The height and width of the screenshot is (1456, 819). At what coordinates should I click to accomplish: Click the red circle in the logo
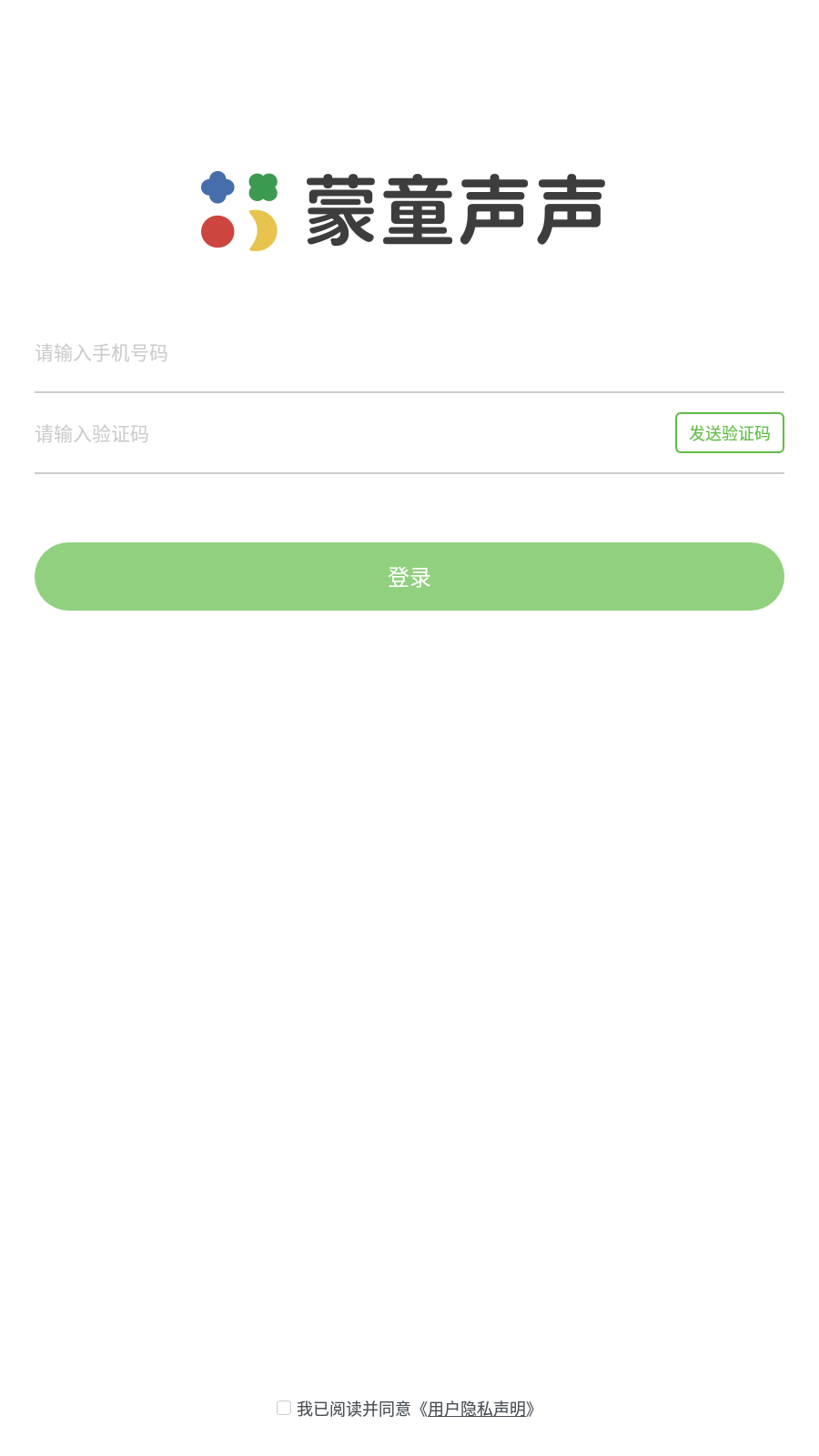click(217, 233)
